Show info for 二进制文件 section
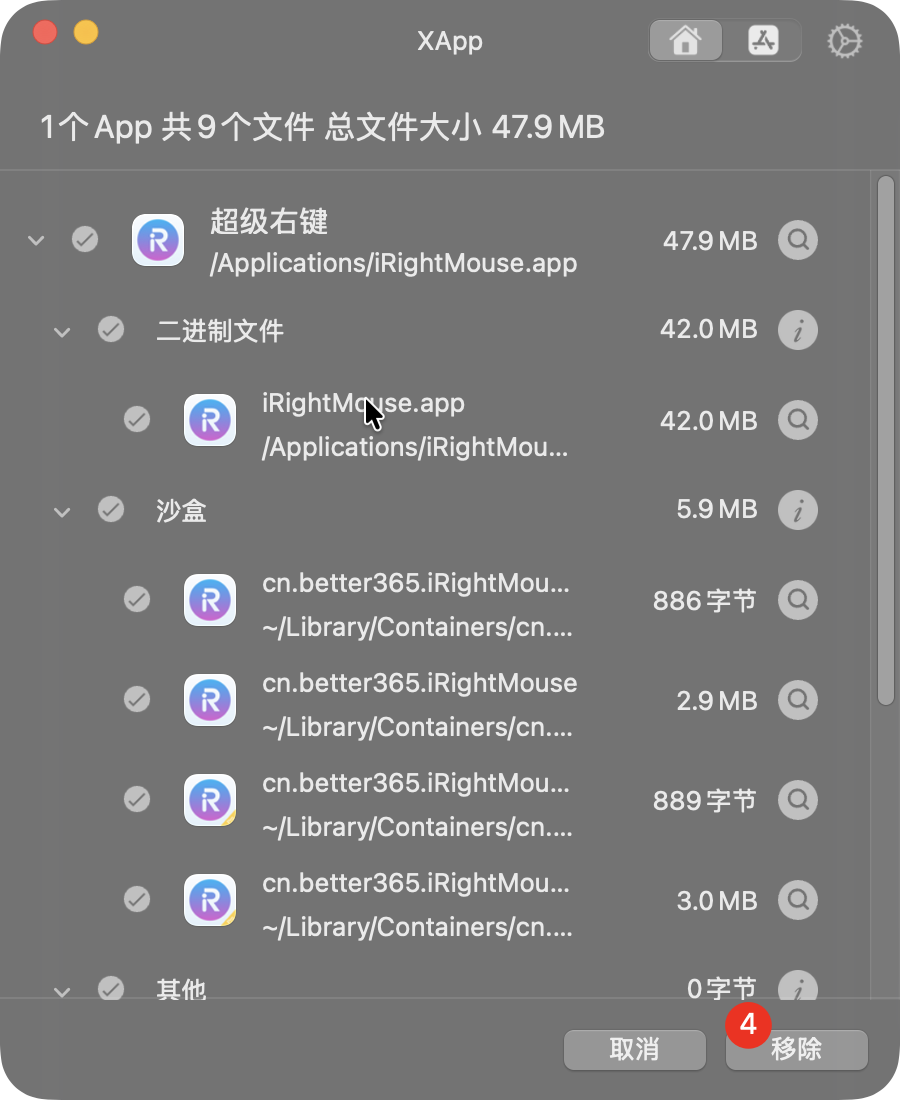900x1100 pixels. pos(798,330)
